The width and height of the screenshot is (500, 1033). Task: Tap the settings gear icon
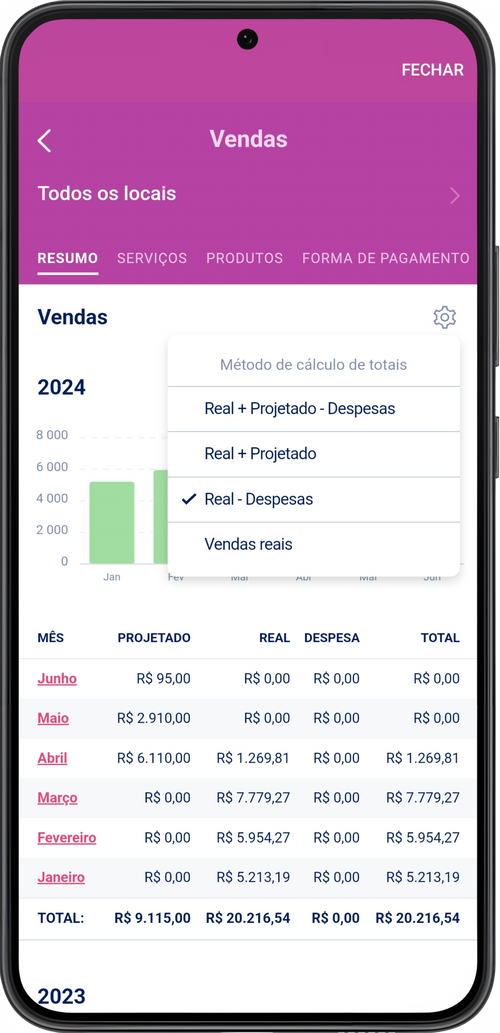tap(445, 318)
